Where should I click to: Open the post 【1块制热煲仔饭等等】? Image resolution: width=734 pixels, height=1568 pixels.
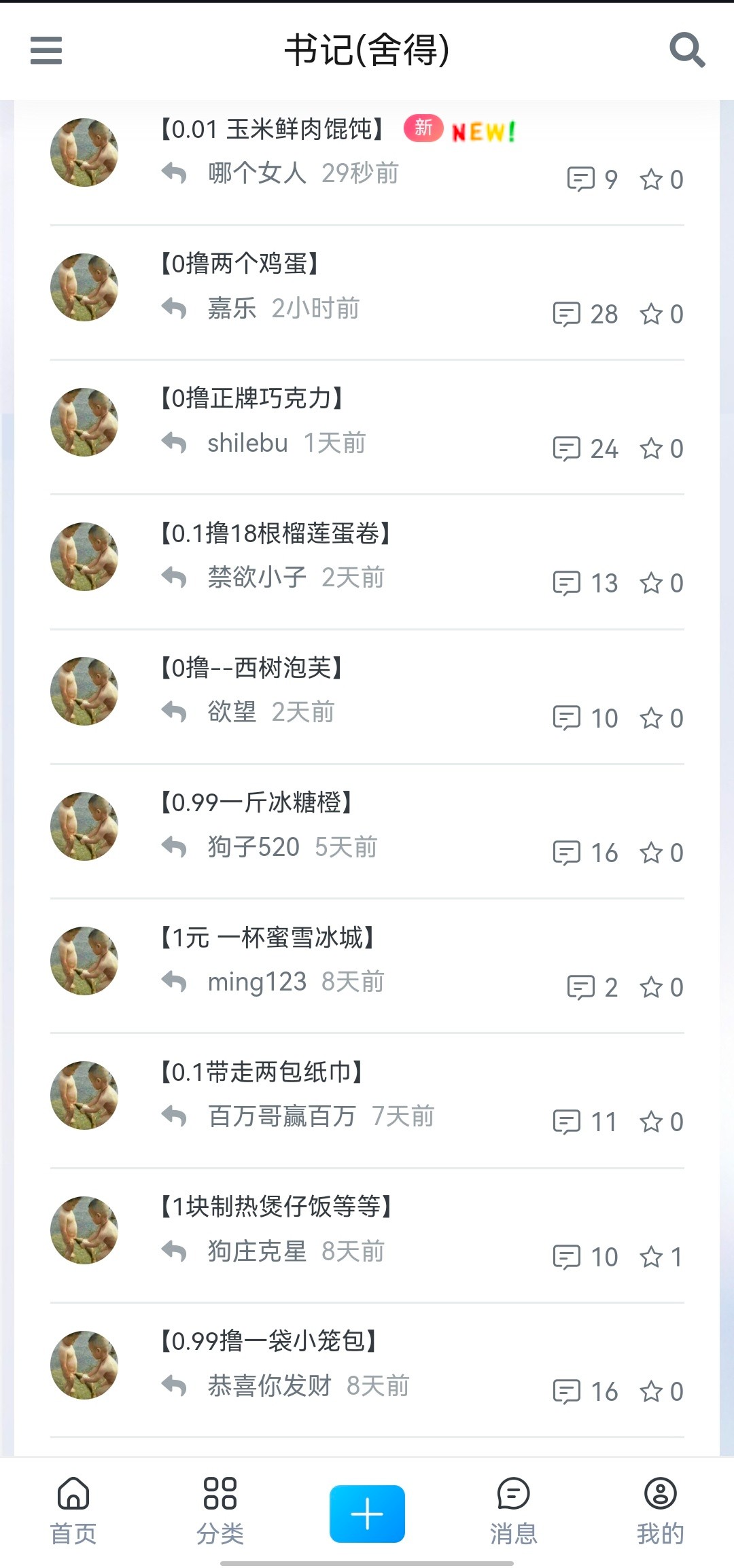click(277, 1207)
